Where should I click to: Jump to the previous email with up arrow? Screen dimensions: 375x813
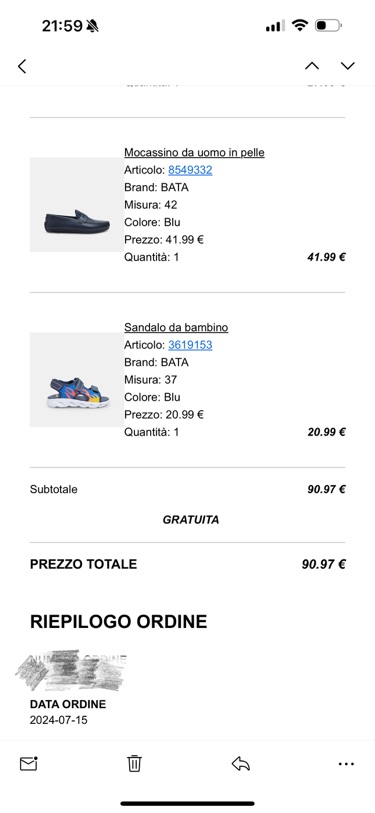tap(312, 66)
